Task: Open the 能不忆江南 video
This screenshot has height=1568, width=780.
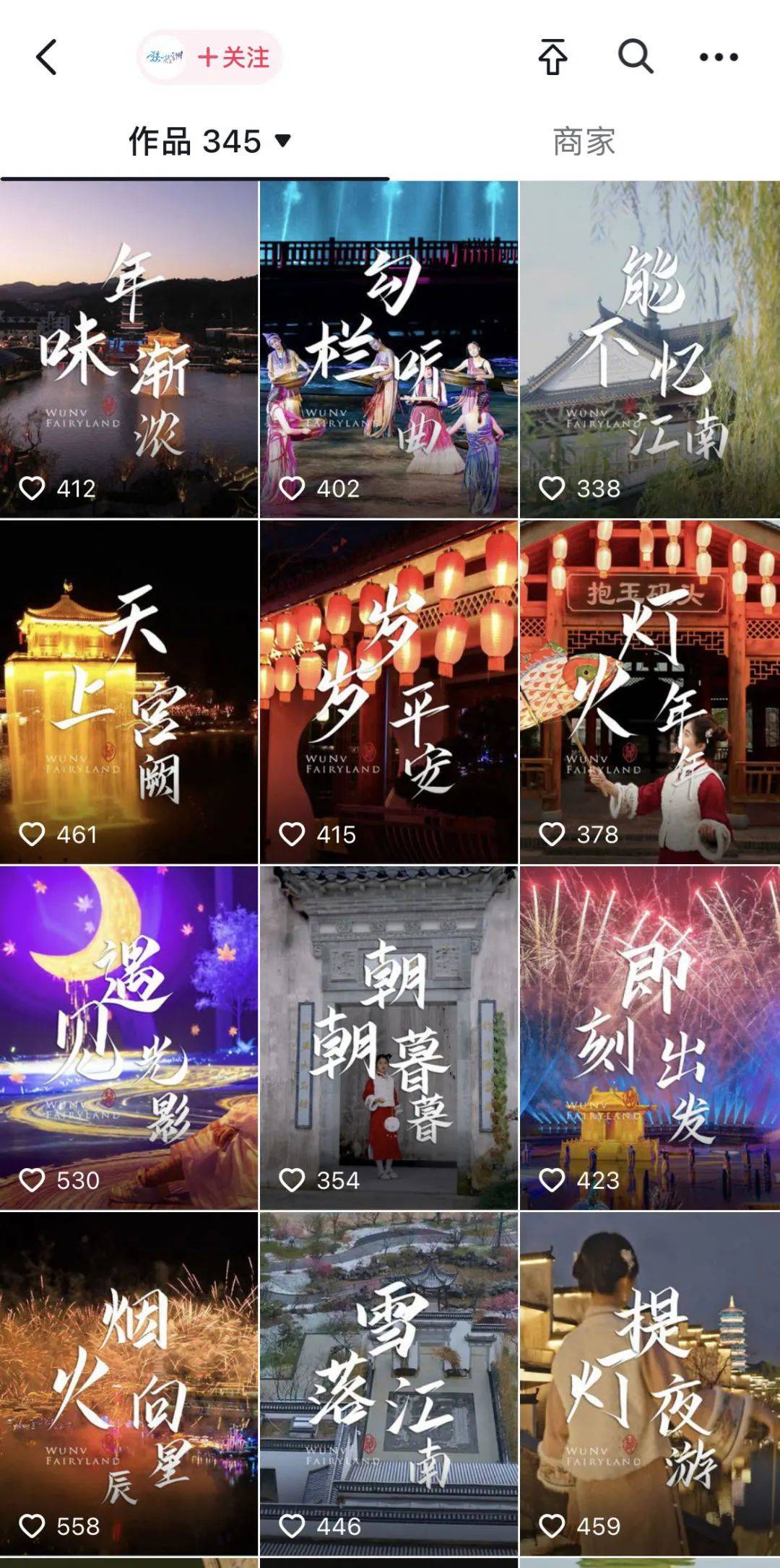Action: tap(649, 349)
